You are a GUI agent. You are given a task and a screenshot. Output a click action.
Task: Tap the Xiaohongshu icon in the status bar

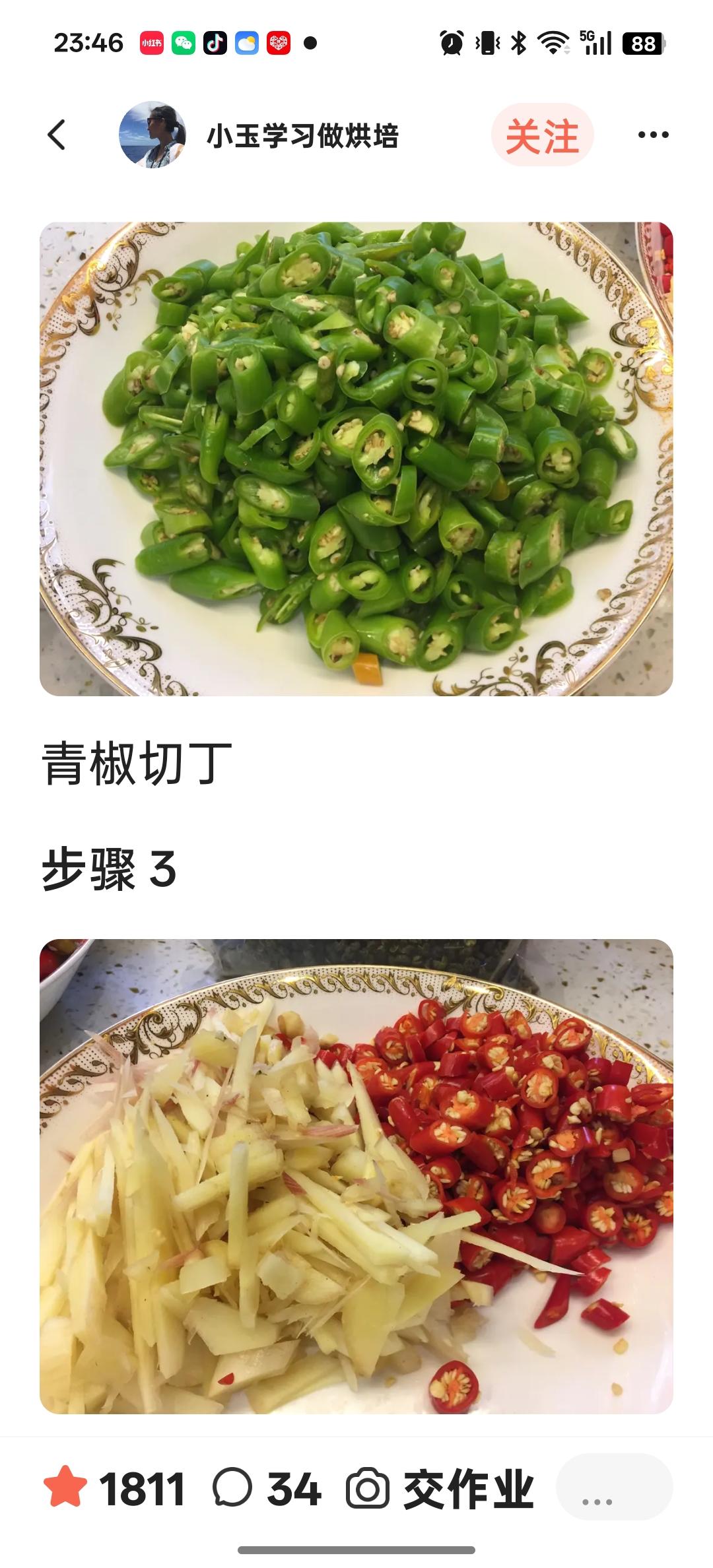point(151,42)
